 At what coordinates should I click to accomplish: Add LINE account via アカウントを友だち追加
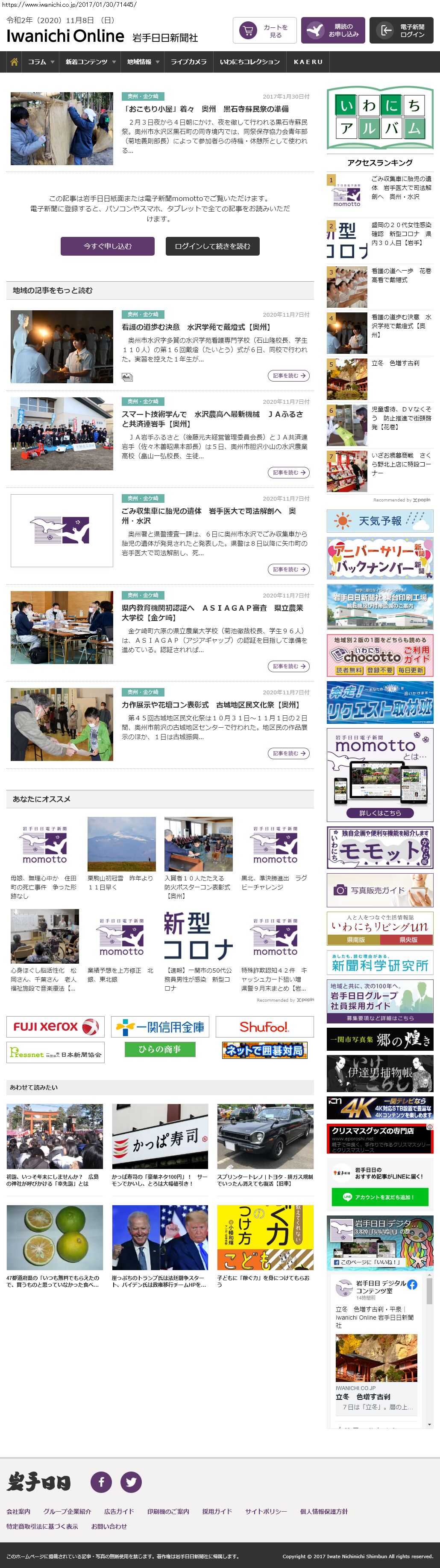point(380,1197)
